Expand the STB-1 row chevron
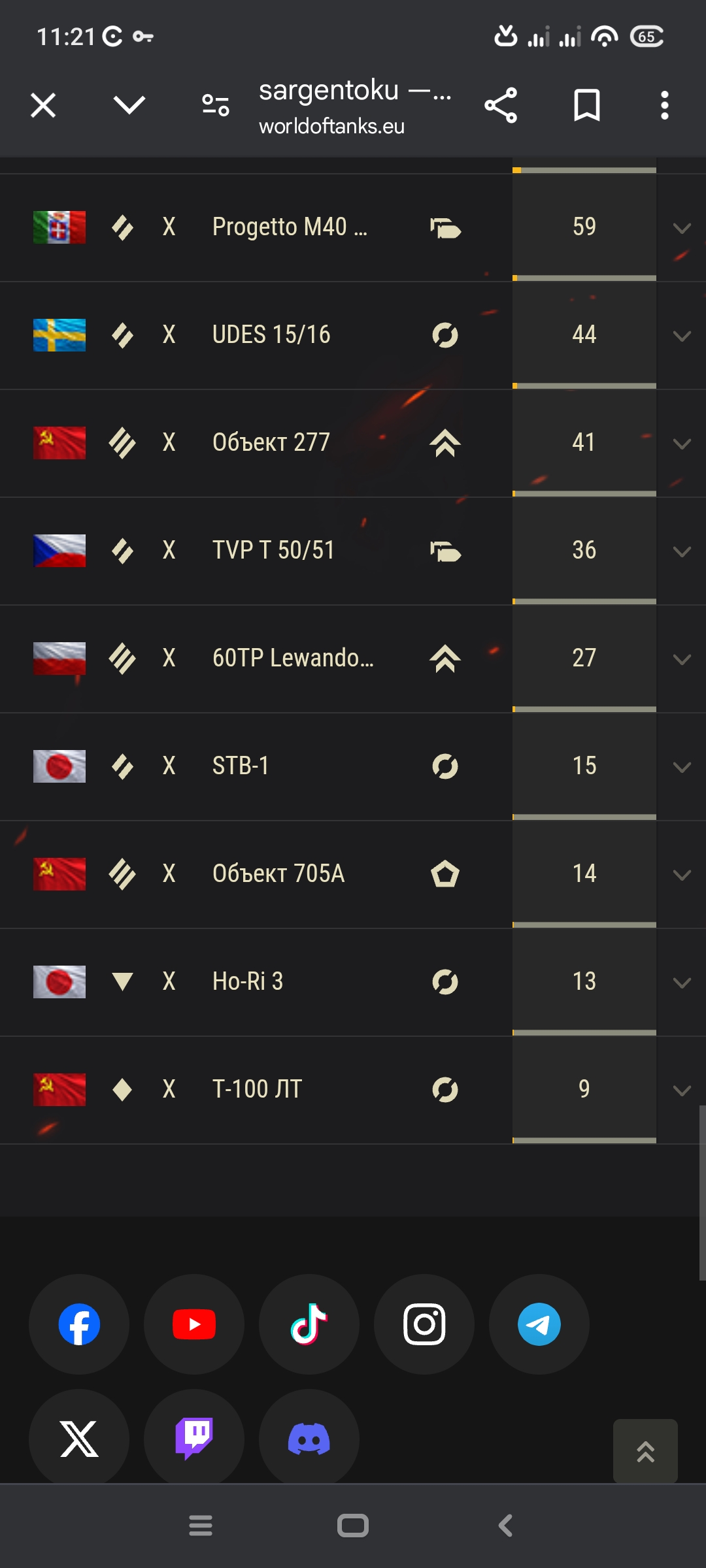The width and height of the screenshot is (706, 1568). point(682,767)
